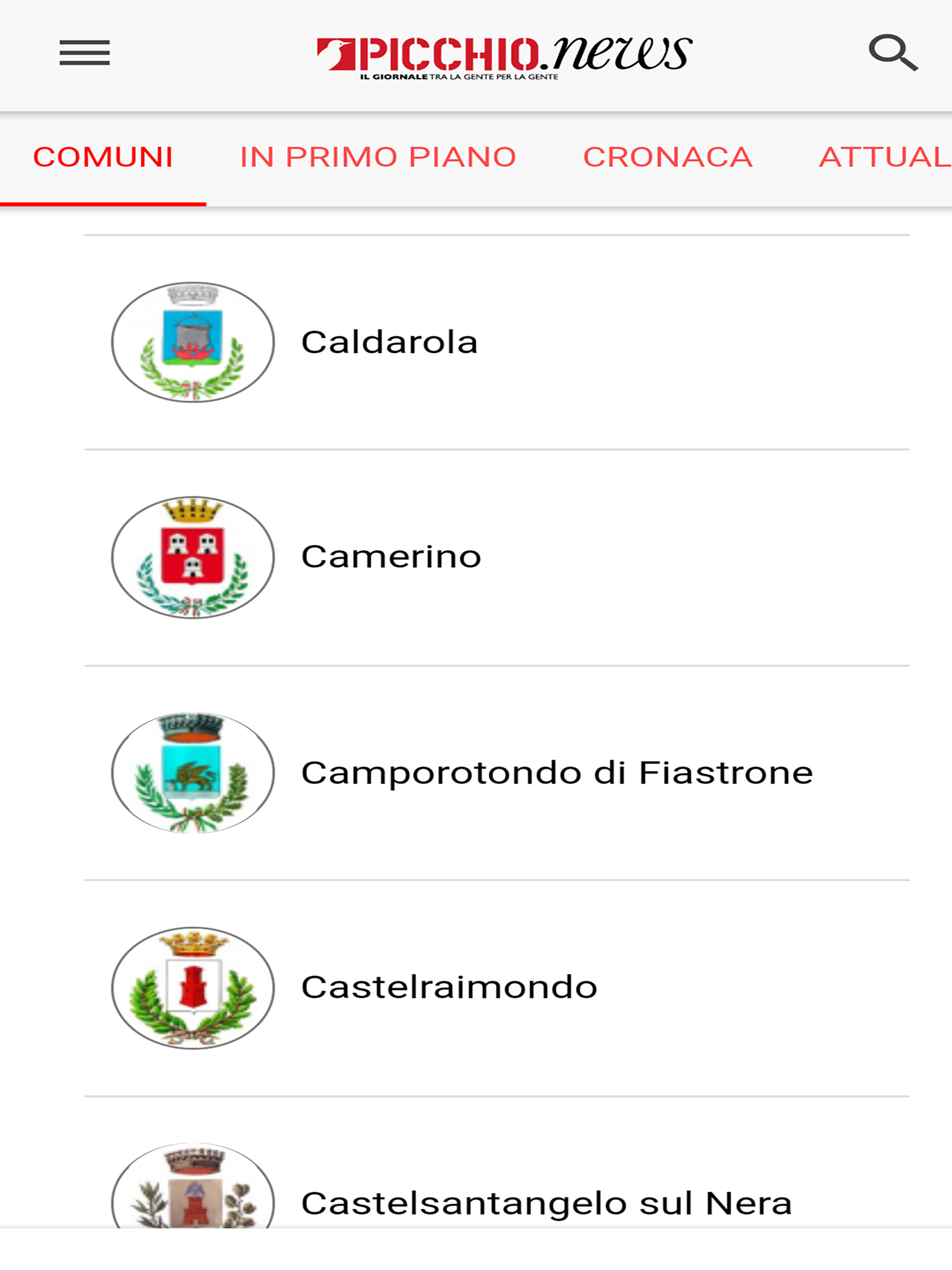Select the Comuni tab
Viewport: 952px width, 1270px height.
tap(103, 157)
